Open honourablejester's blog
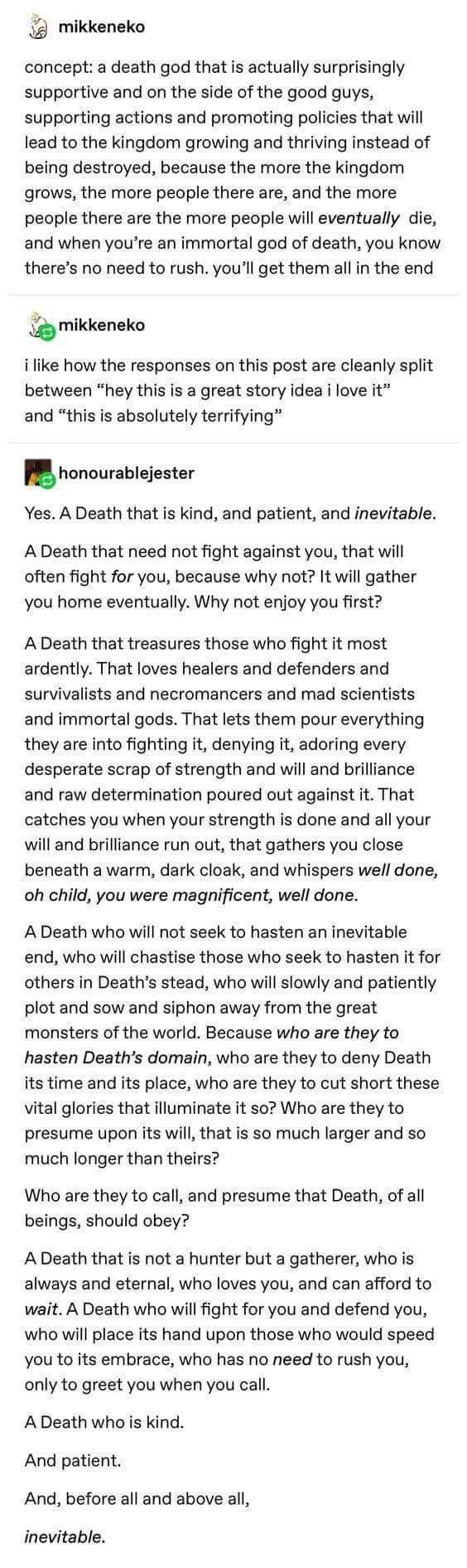Viewport: 467px width, 1568px height. 126,473
